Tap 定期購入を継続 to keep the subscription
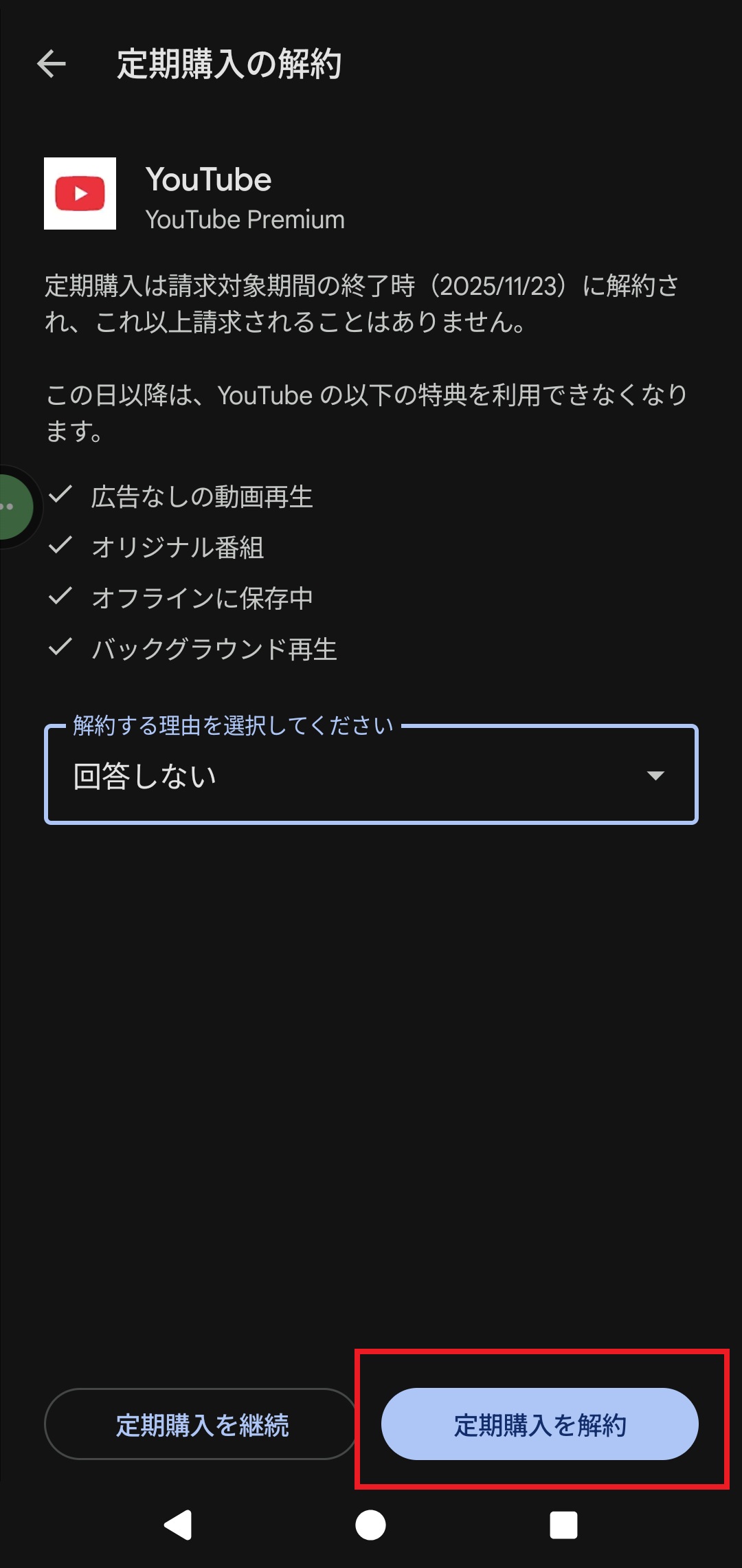 click(202, 1424)
